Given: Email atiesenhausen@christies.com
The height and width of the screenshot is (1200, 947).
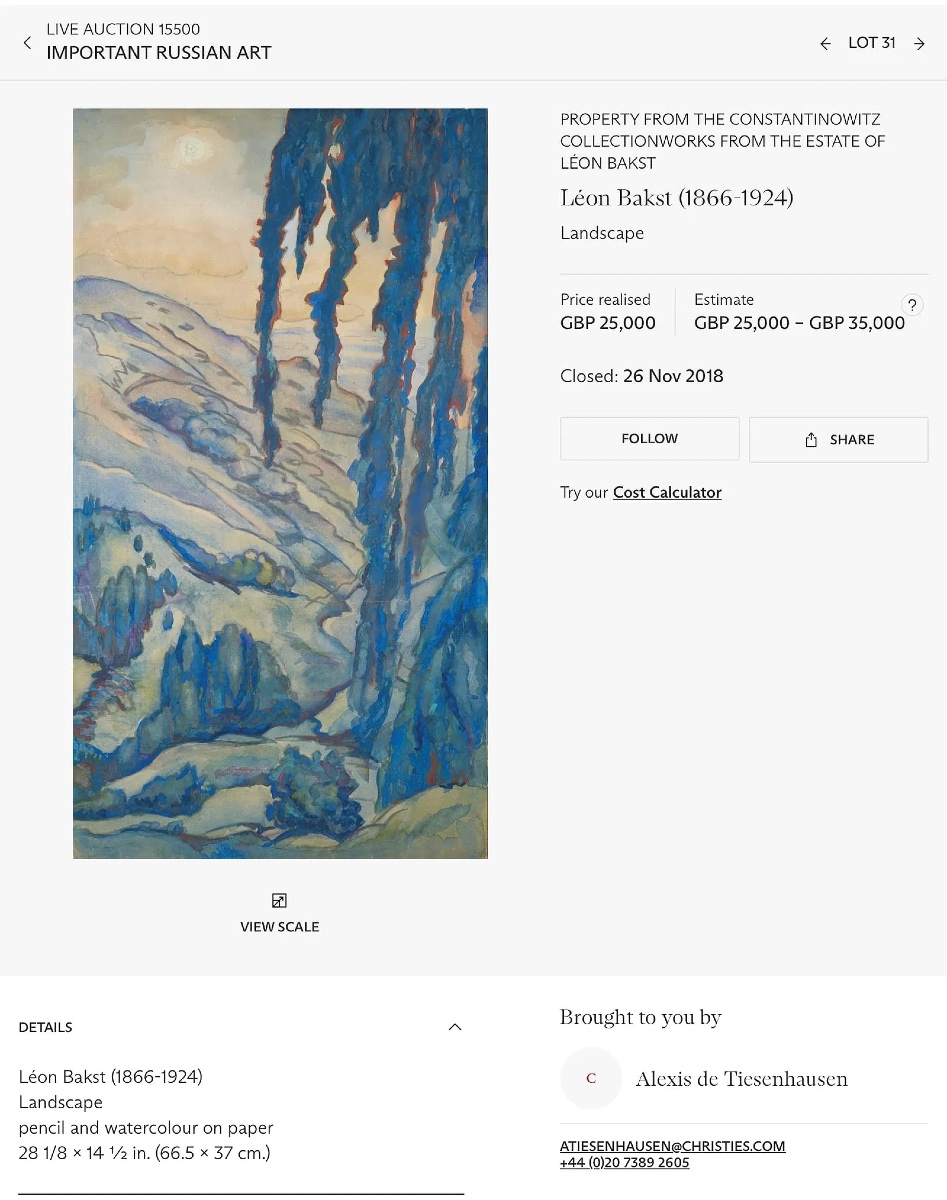Looking at the screenshot, I should coord(672,1146).
